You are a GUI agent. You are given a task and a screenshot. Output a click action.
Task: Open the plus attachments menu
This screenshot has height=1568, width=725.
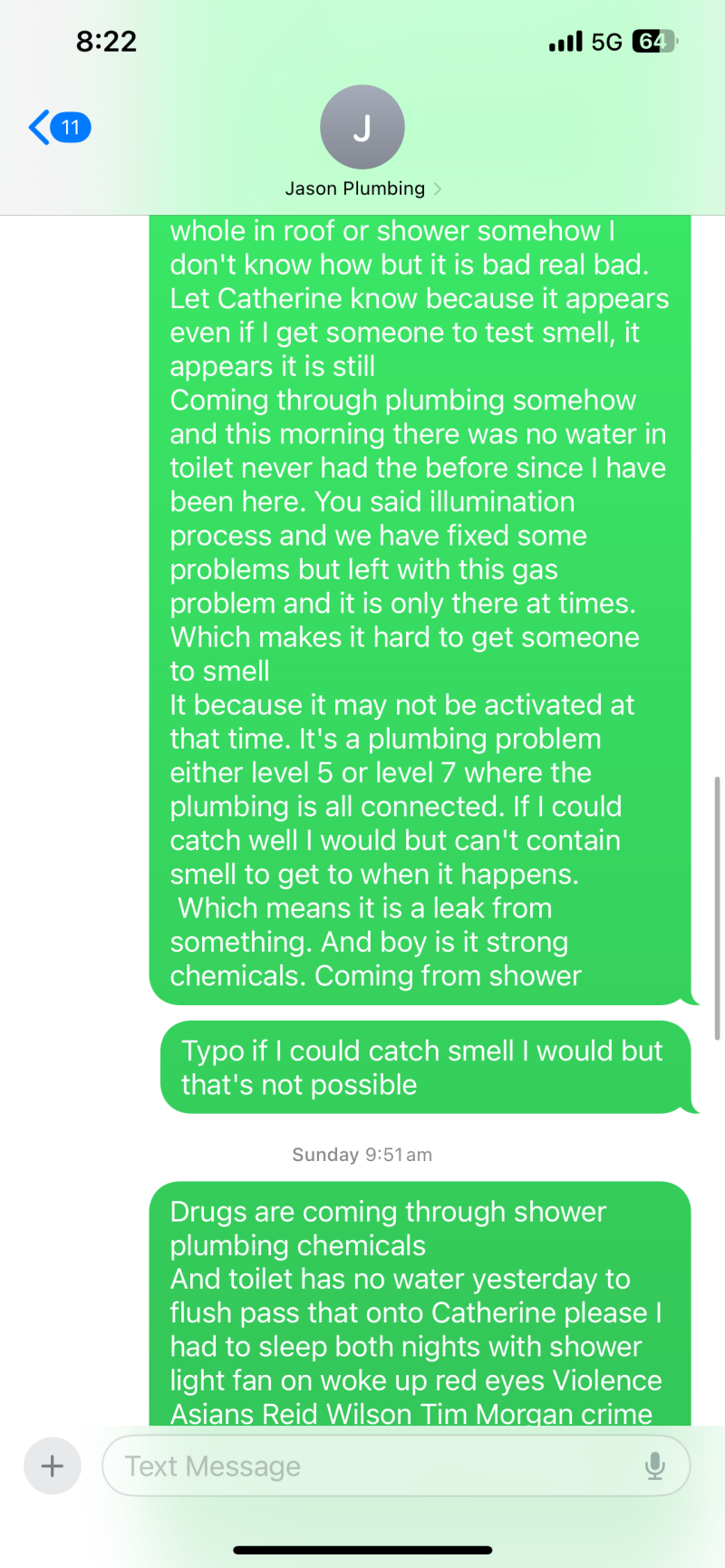pyautogui.click(x=53, y=1466)
